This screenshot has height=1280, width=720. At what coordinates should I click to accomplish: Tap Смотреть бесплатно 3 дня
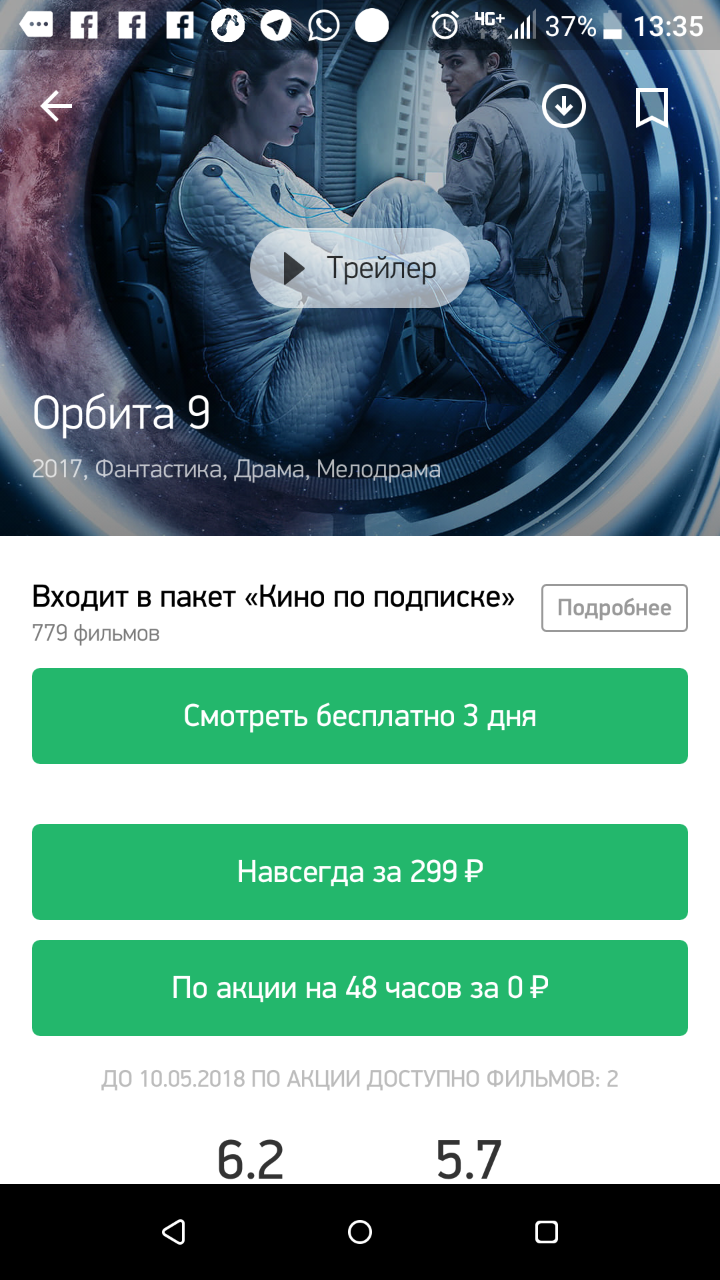(360, 716)
